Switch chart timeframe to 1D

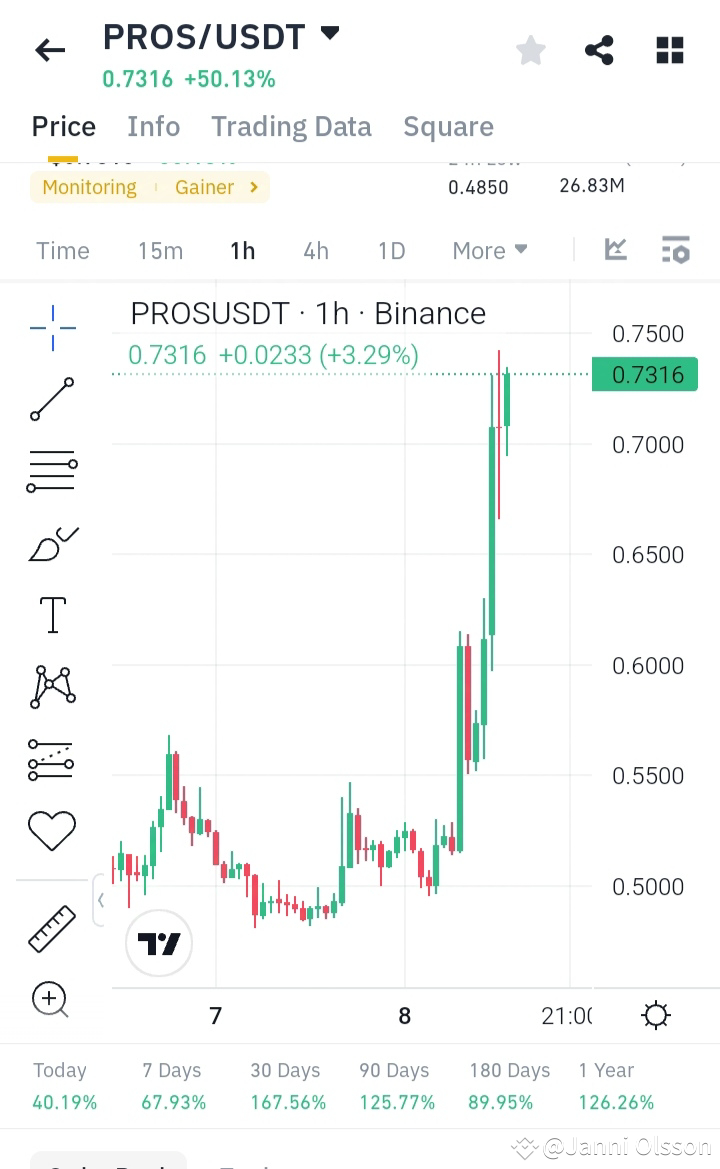[390, 251]
